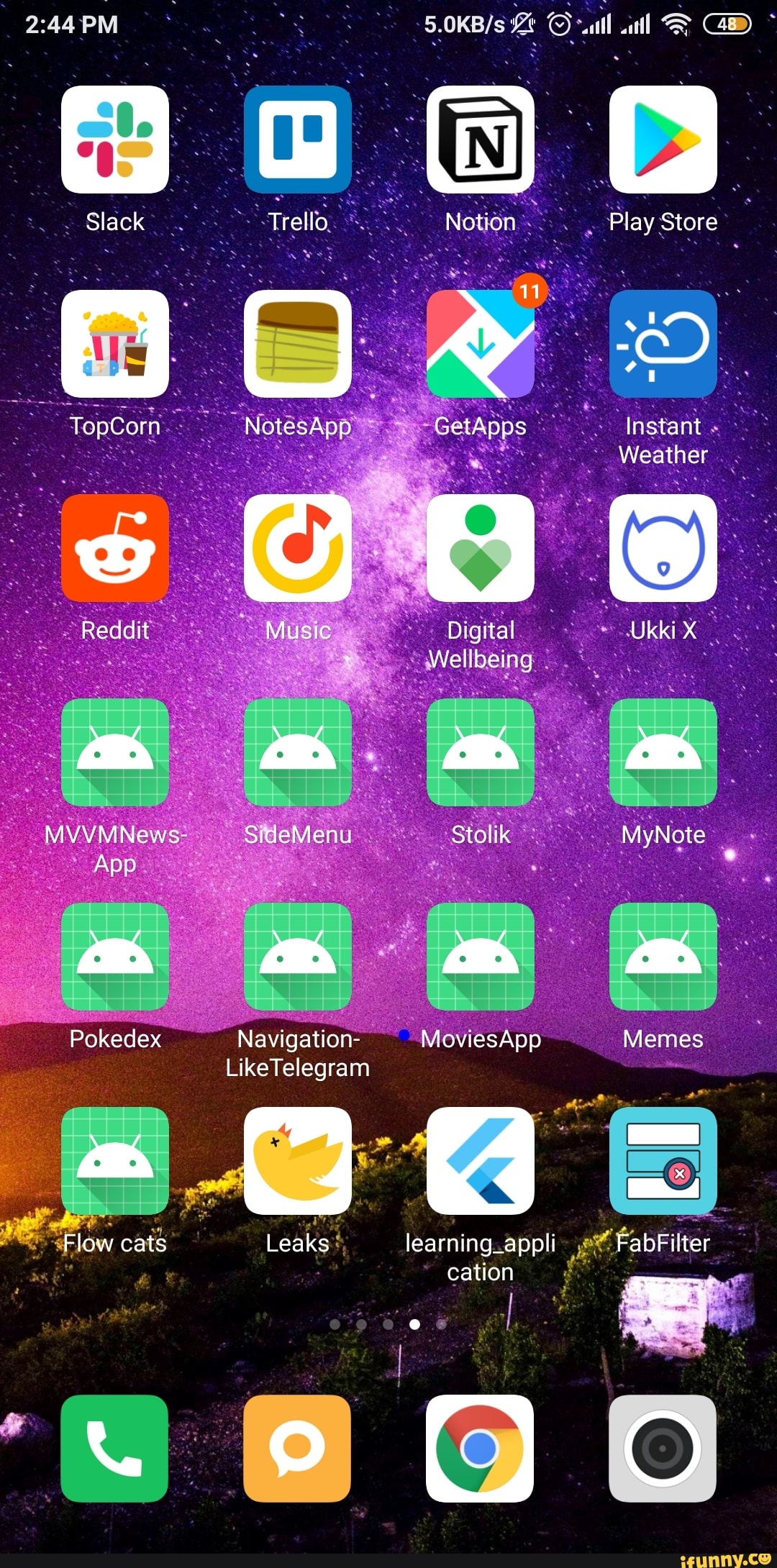Launch the Play Store
777x1568 pixels.
pyautogui.click(x=663, y=140)
